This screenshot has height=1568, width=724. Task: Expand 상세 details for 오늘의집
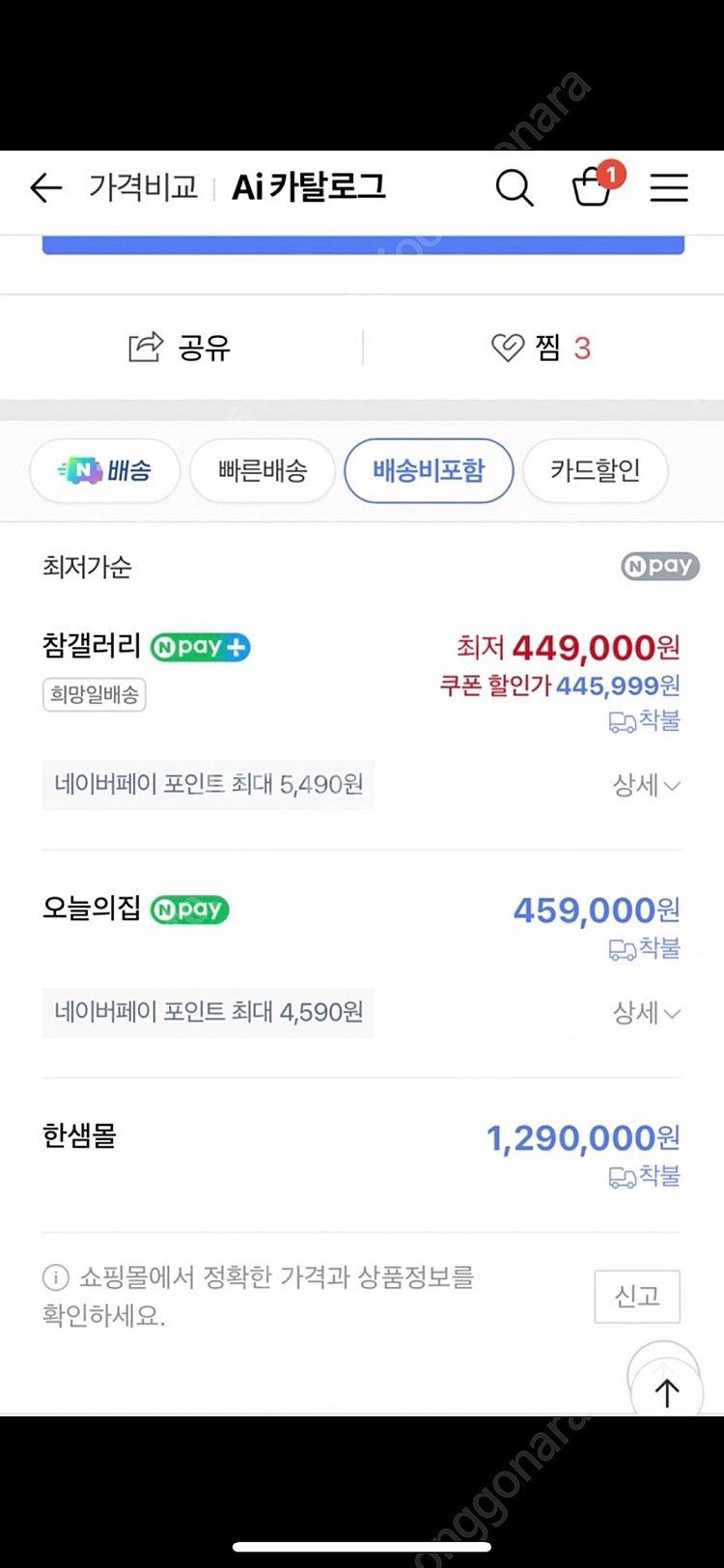tap(645, 1013)
